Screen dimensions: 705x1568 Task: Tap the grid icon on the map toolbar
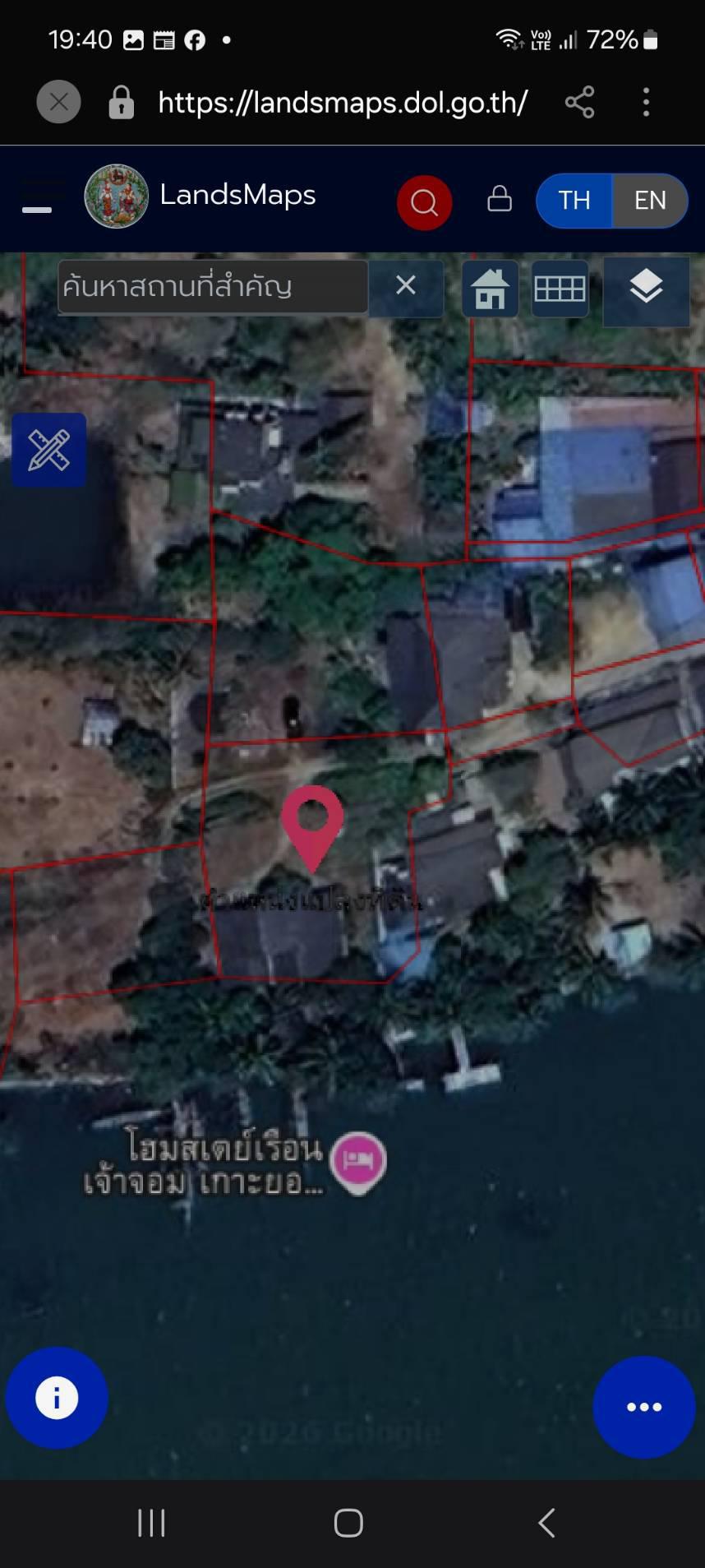click(560, 289)
